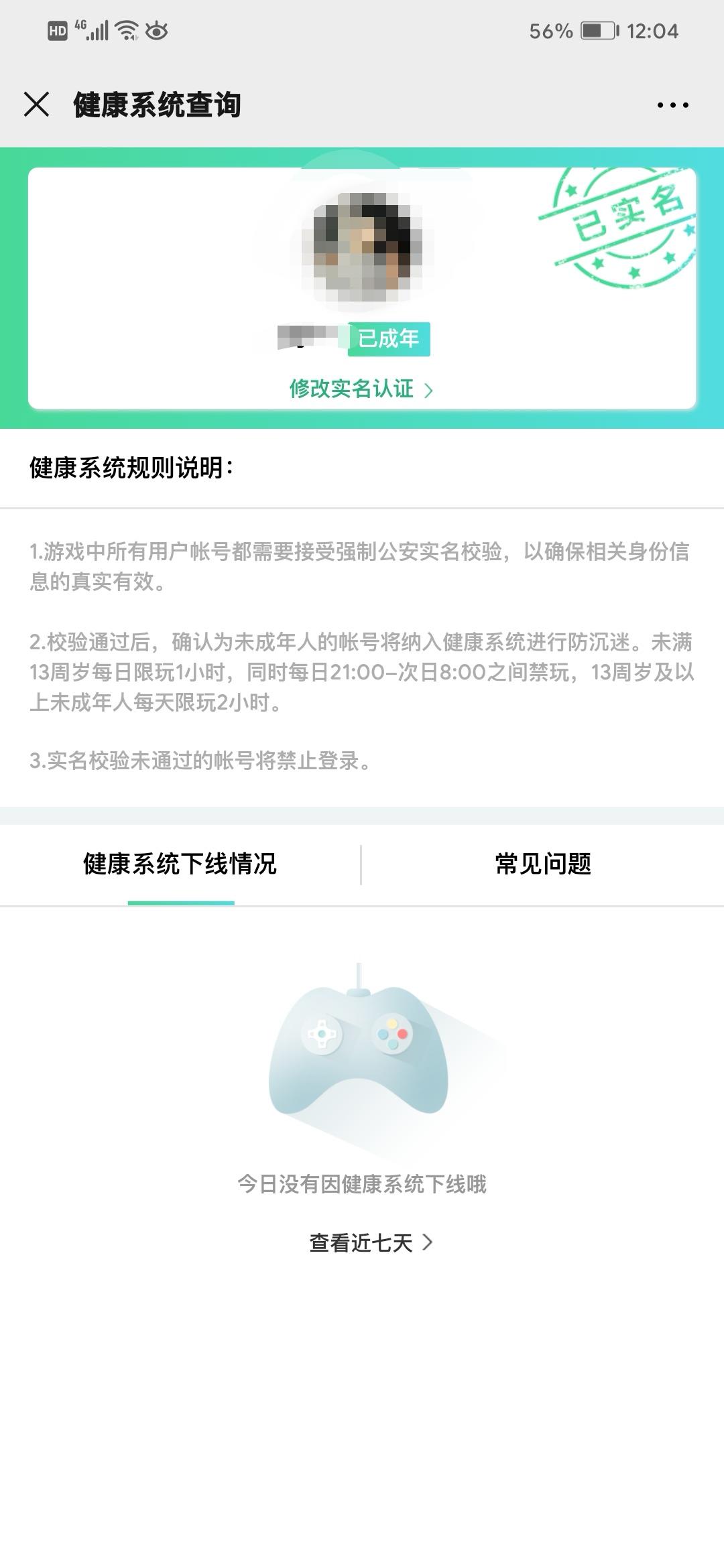Close the 健康系统查询 page with the X
The image size is (724, 1568).
tap(35, 105)
